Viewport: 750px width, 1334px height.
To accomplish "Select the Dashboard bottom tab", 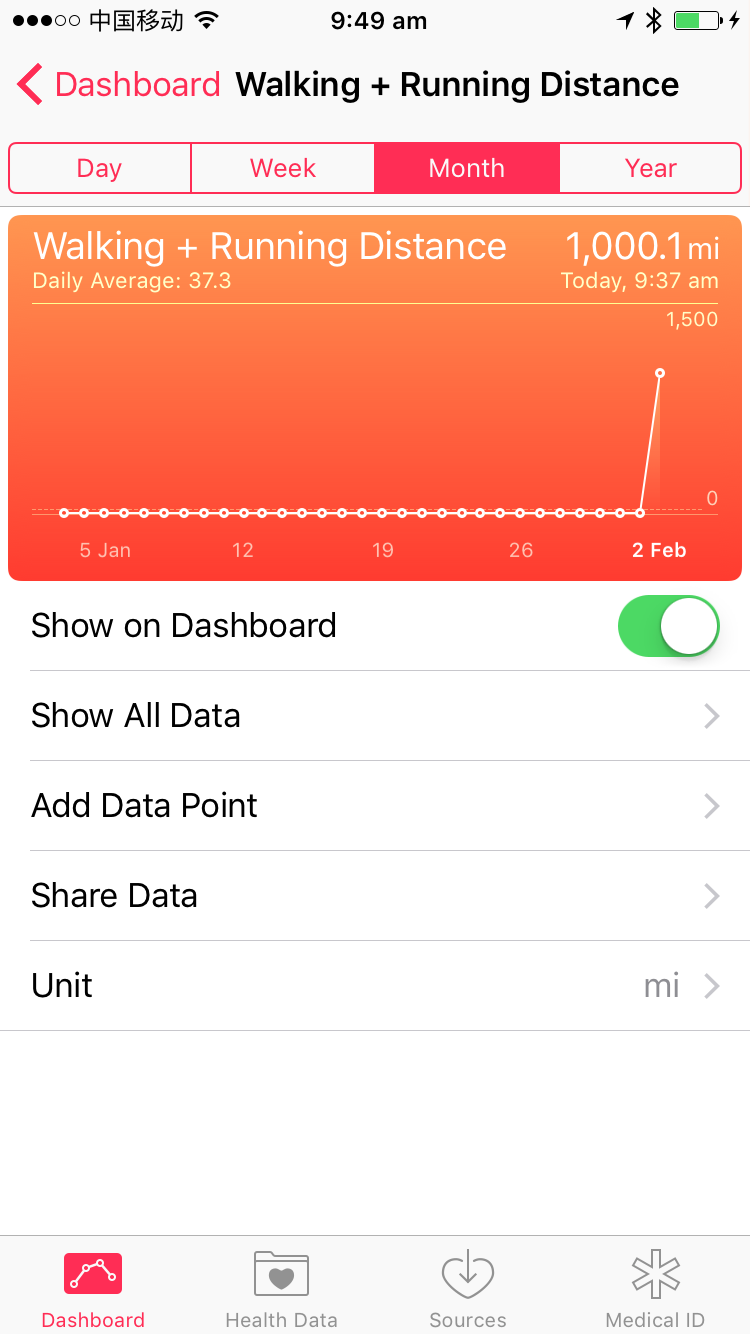I will [93, 1290].
